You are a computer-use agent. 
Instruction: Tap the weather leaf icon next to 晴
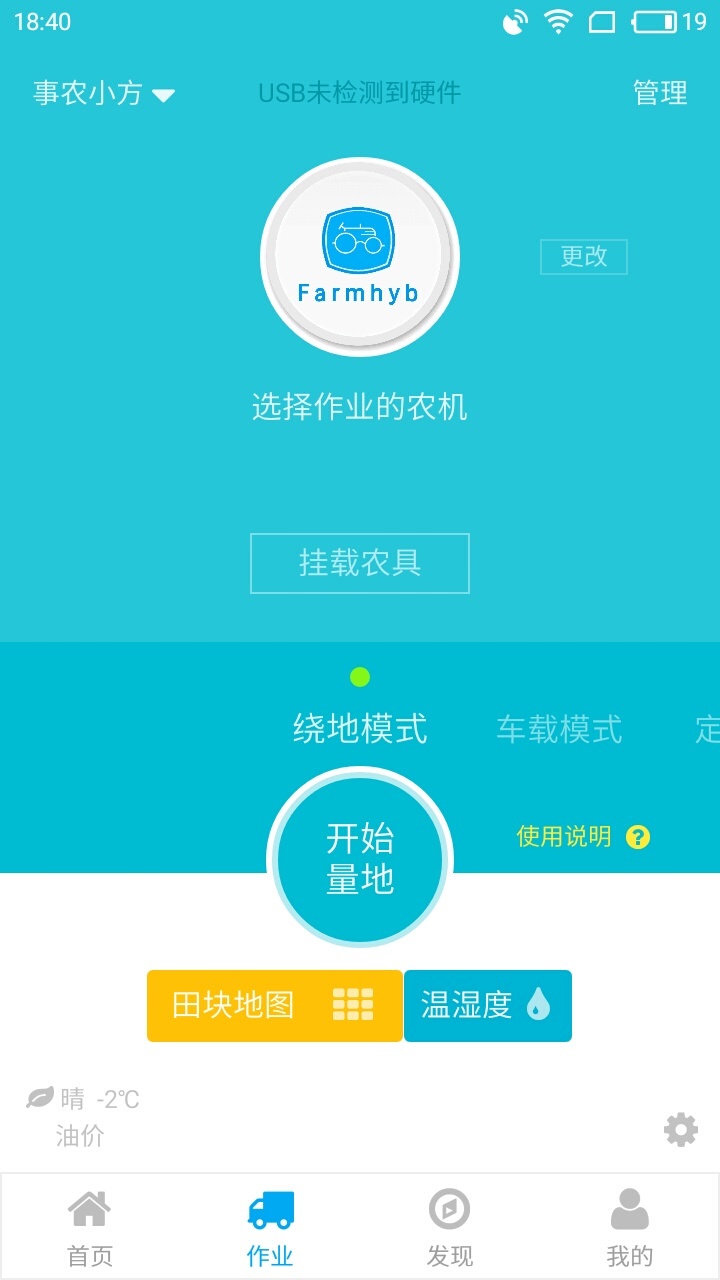(36, 1097)
